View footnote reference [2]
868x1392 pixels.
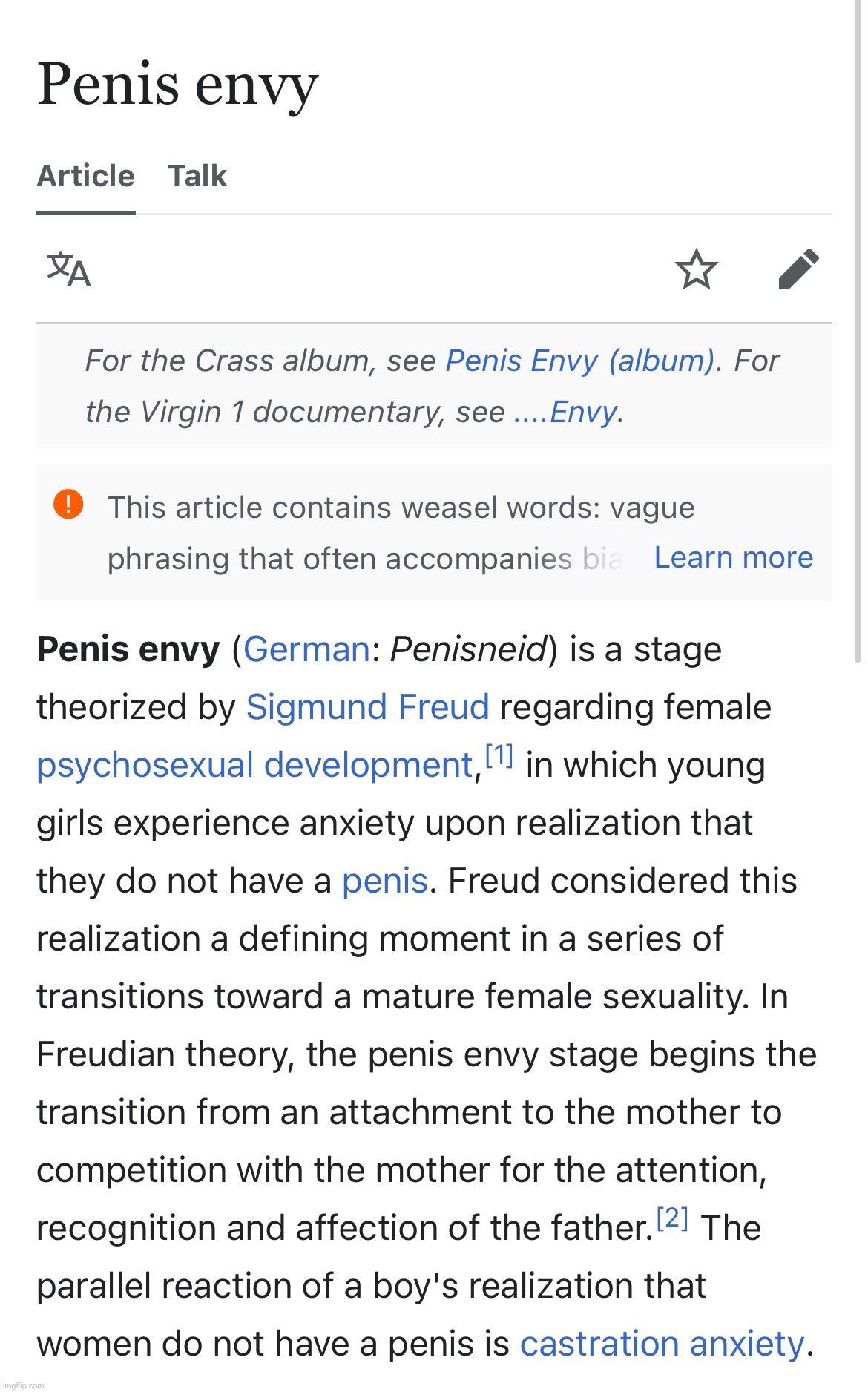click(672, 1218)
